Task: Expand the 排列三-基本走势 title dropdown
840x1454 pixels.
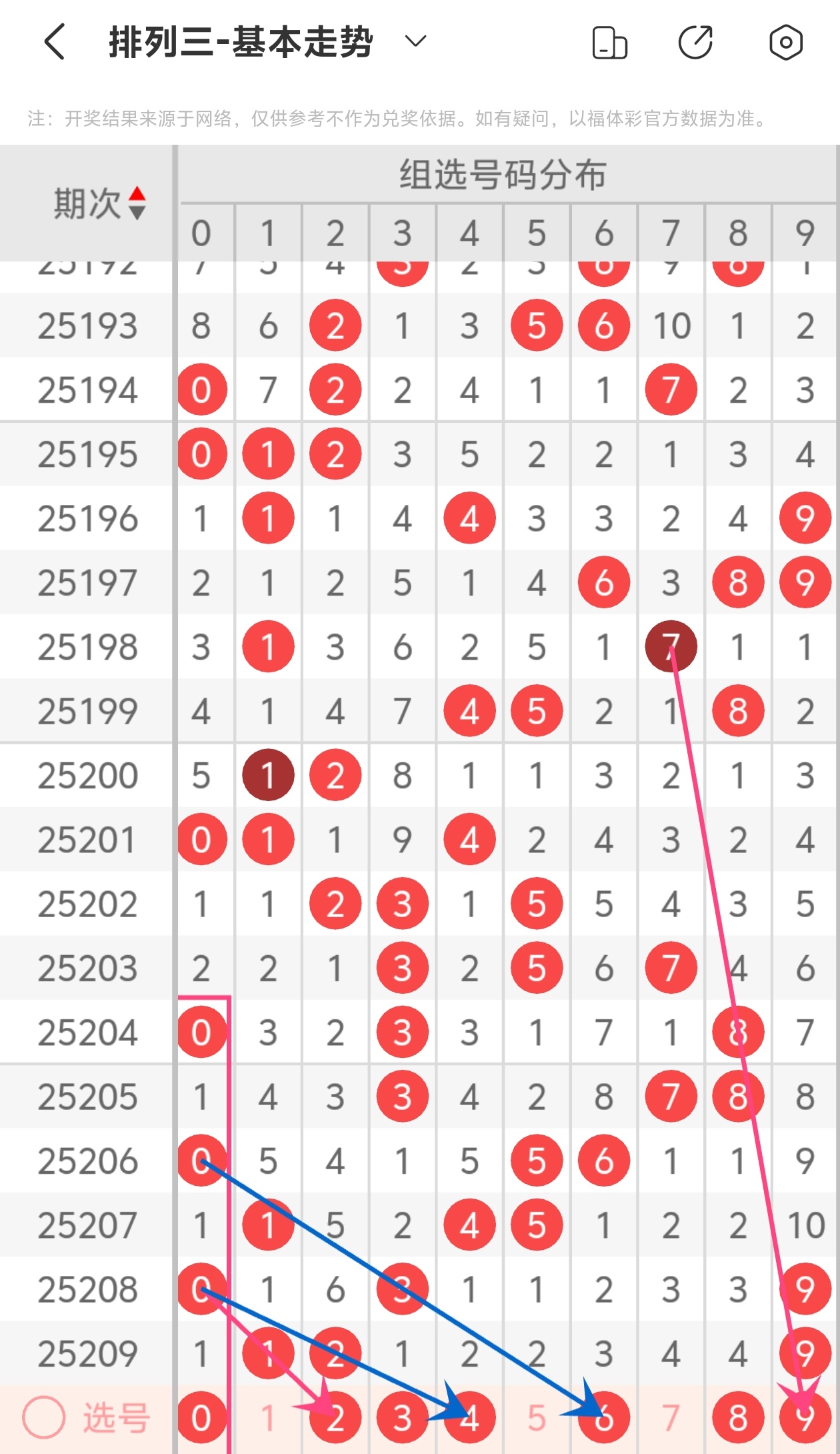Action: [415, 41]
